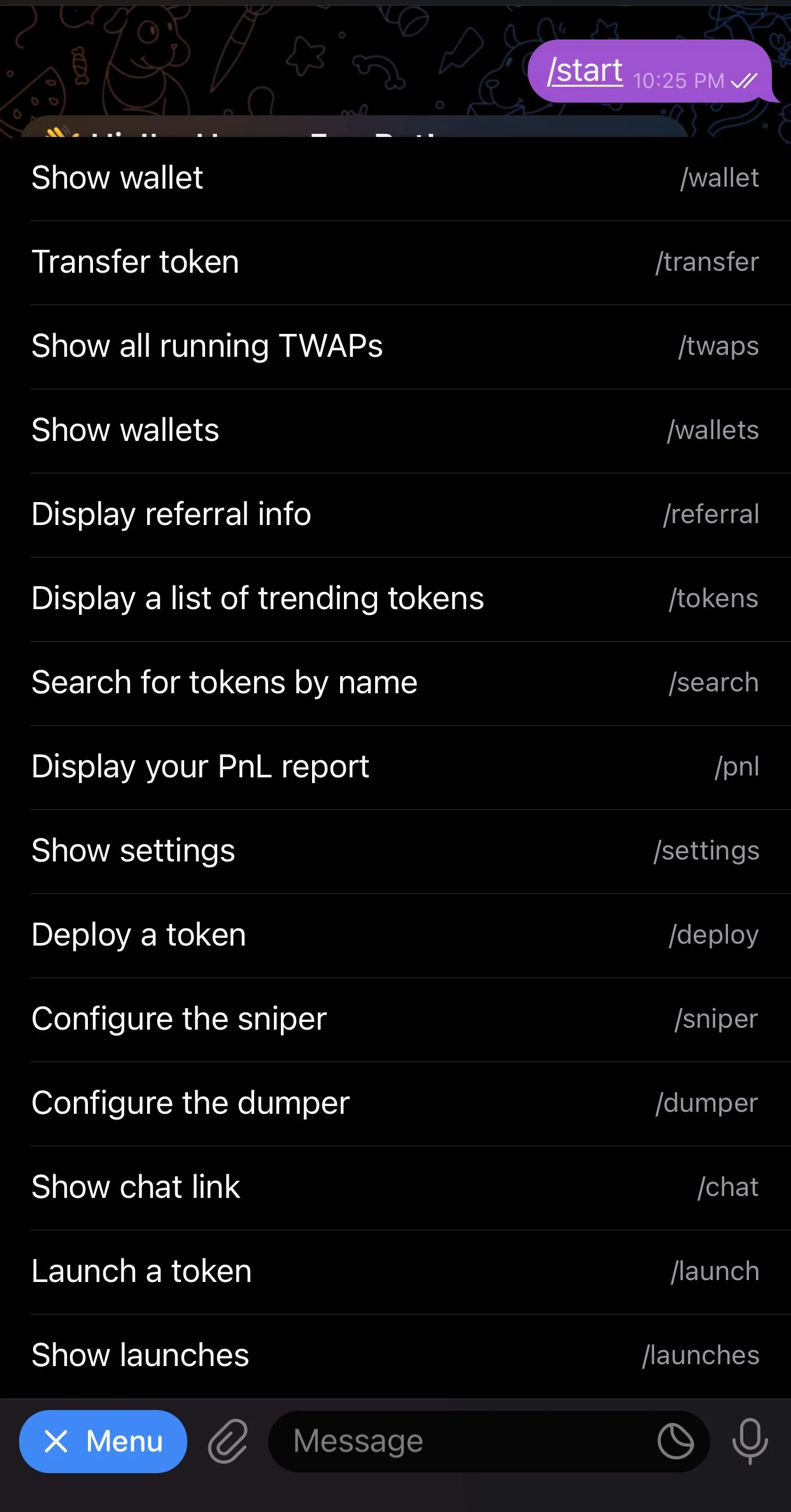Image resolution: width=791 pixels, height=1512 pixels.
Task: Select Configure the dumper
Action: 396,1104
